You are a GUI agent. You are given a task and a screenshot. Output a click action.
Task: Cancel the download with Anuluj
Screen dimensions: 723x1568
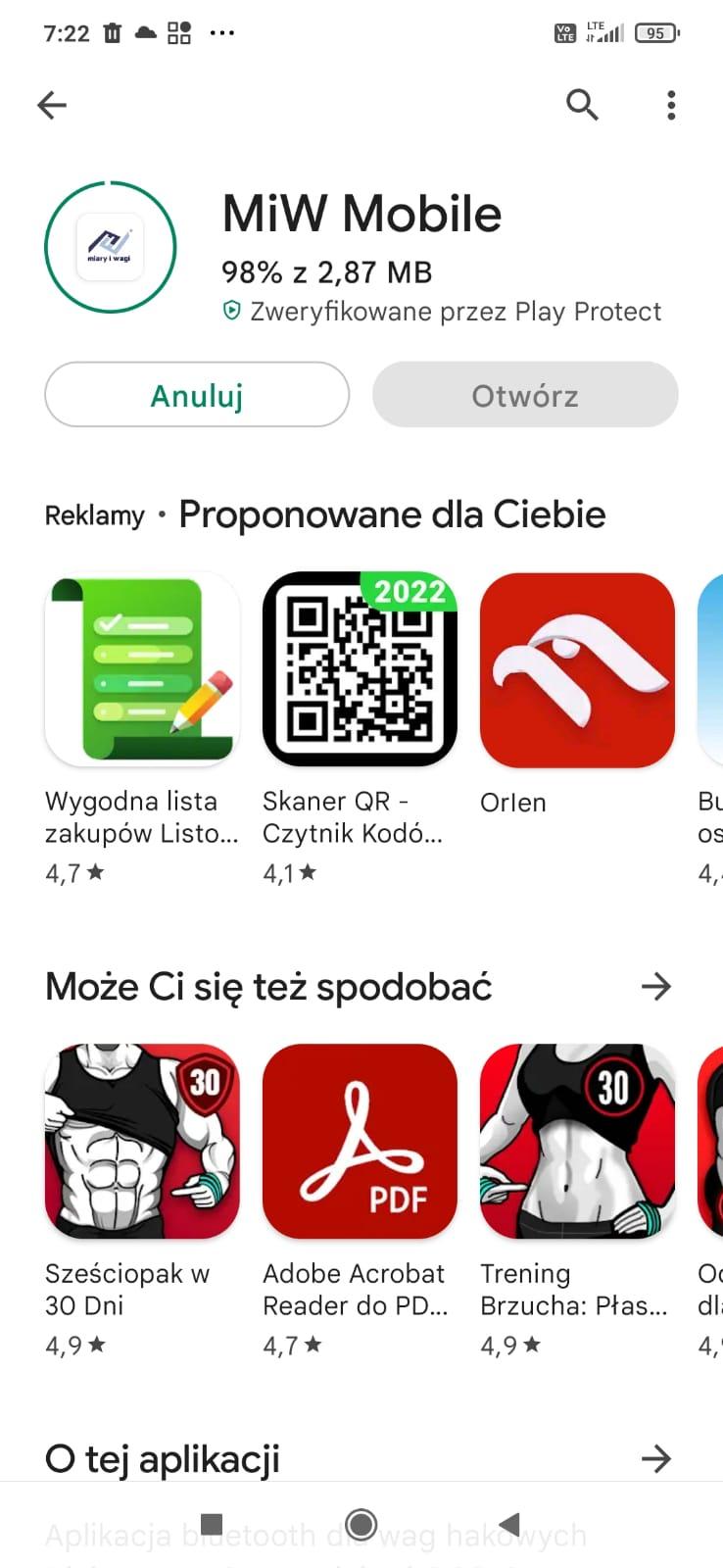click(197, 395)
